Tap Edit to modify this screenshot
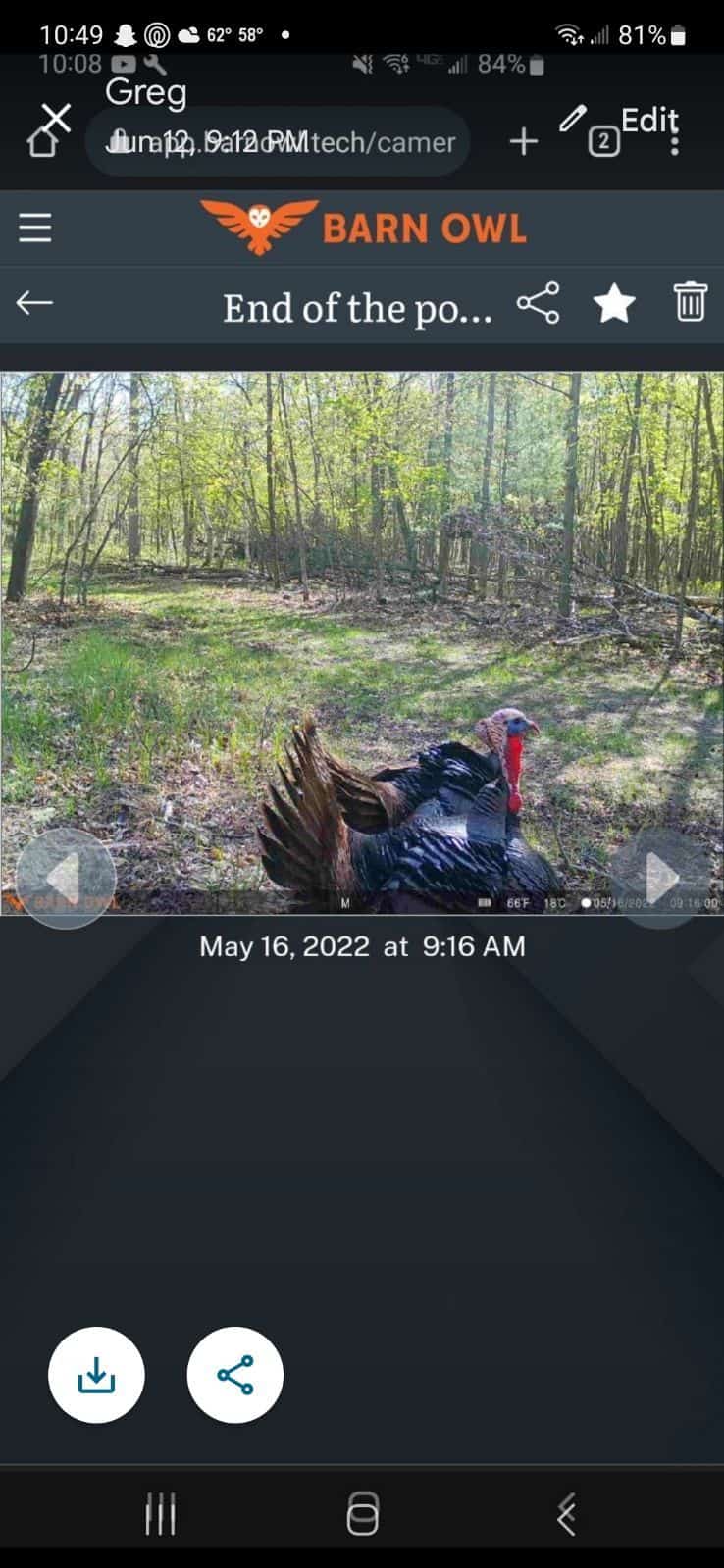Viewport: 724px width, 1568px height. 648,121
